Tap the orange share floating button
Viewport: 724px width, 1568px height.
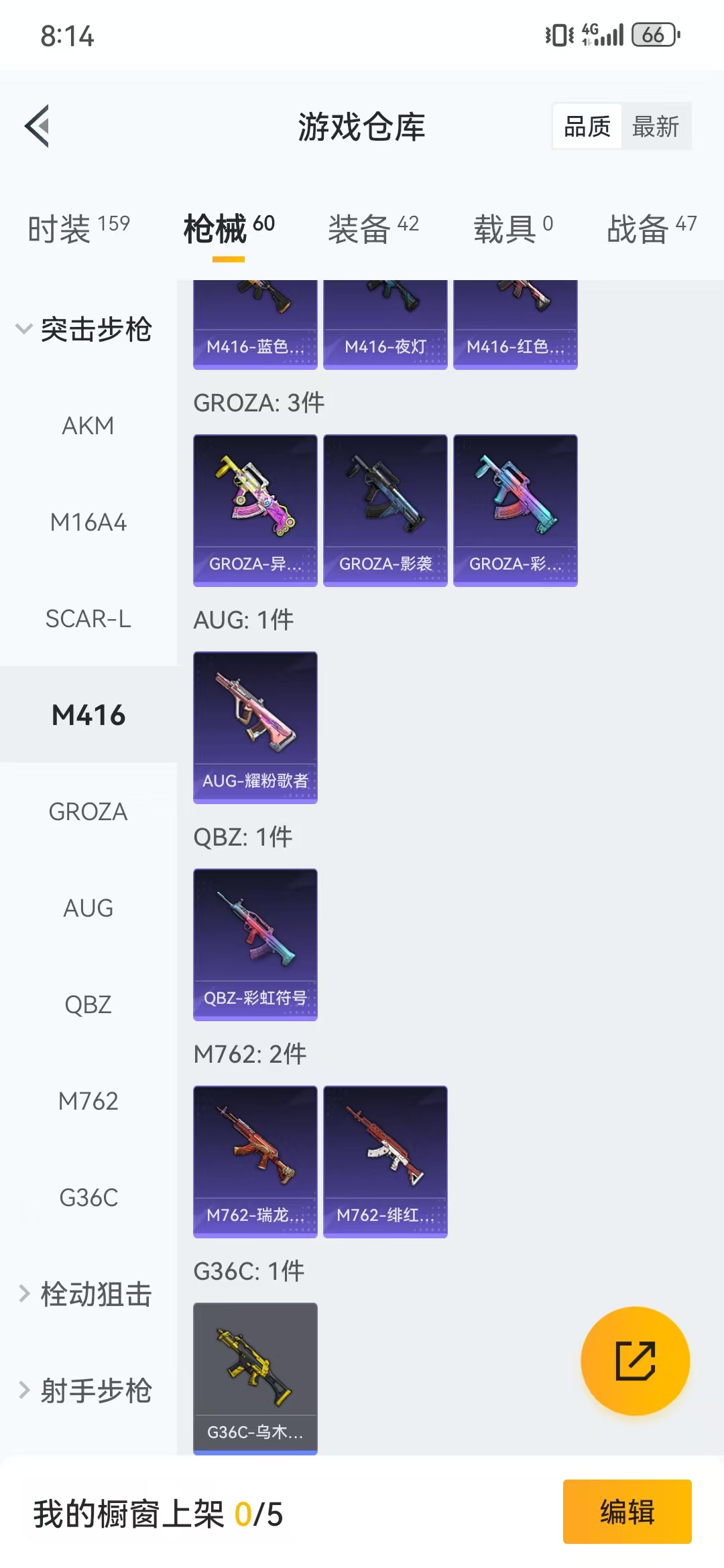click(635, 1360)
